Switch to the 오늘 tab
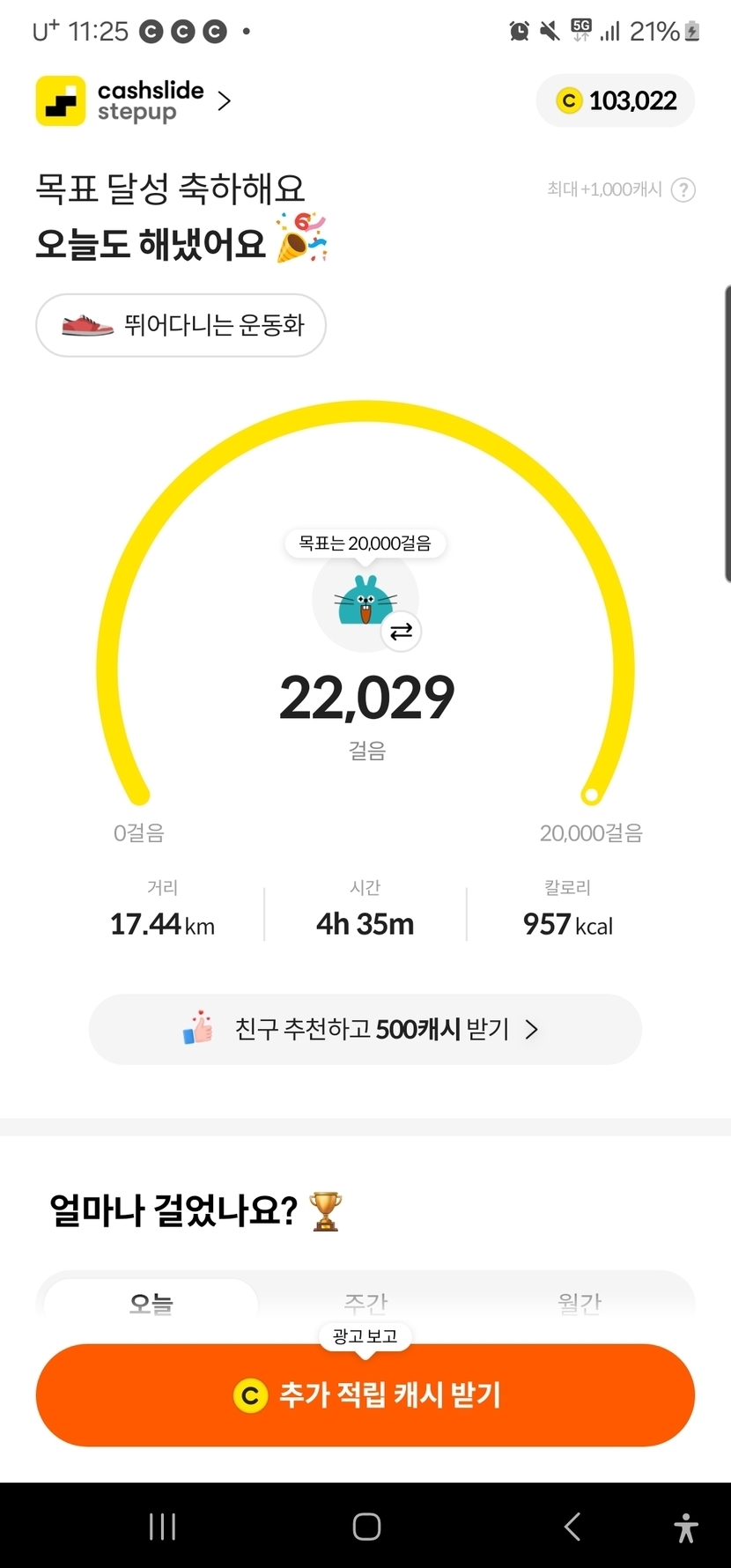The width and height of the screenshot is (731, 1568). click(x=151, y=1302)
